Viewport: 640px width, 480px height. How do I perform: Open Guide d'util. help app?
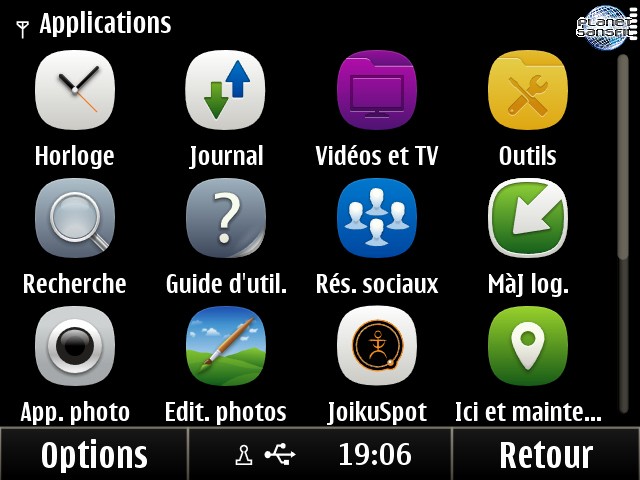pos(226,219)
